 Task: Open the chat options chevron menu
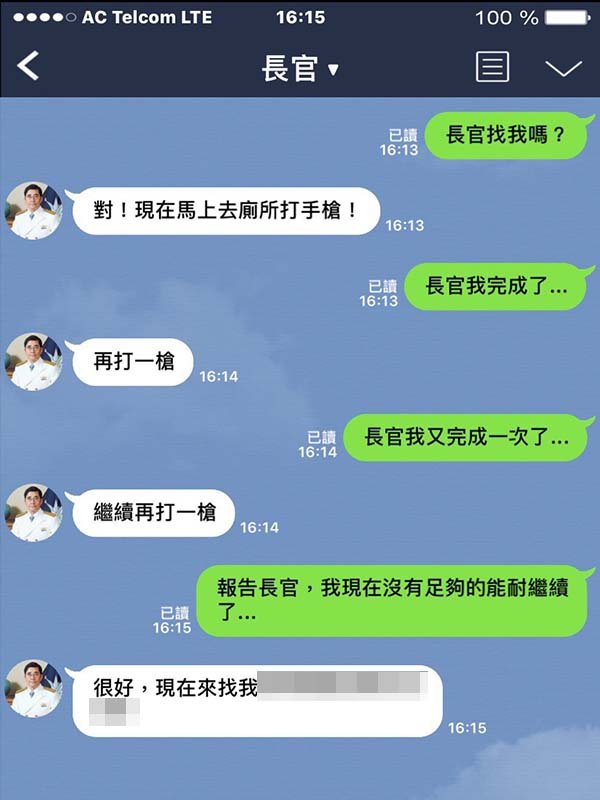click(x=563, y=67)
